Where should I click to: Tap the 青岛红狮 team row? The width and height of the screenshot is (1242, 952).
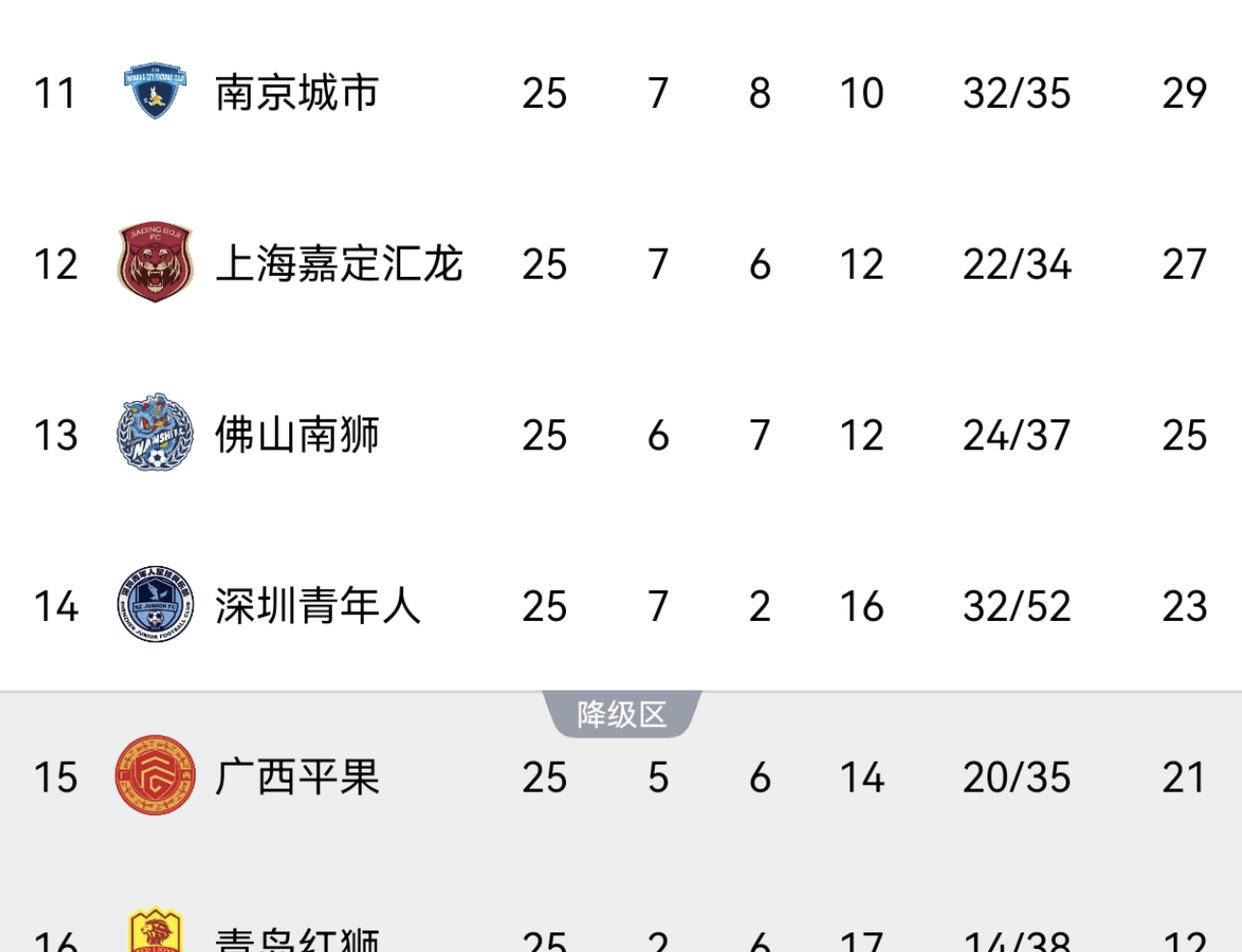tap(297, 940)
